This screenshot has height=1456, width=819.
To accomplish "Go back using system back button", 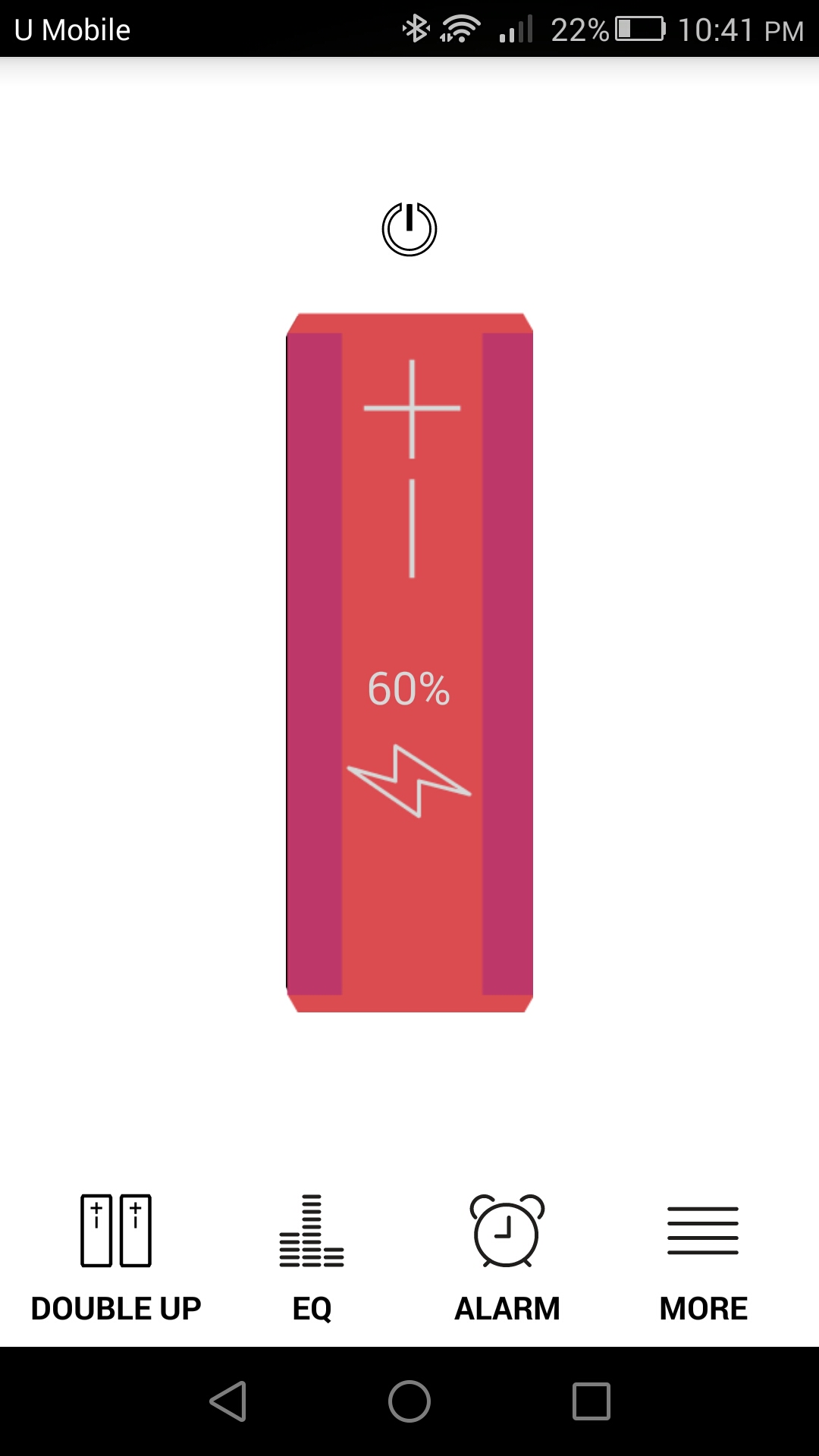I will (228, 1401).
